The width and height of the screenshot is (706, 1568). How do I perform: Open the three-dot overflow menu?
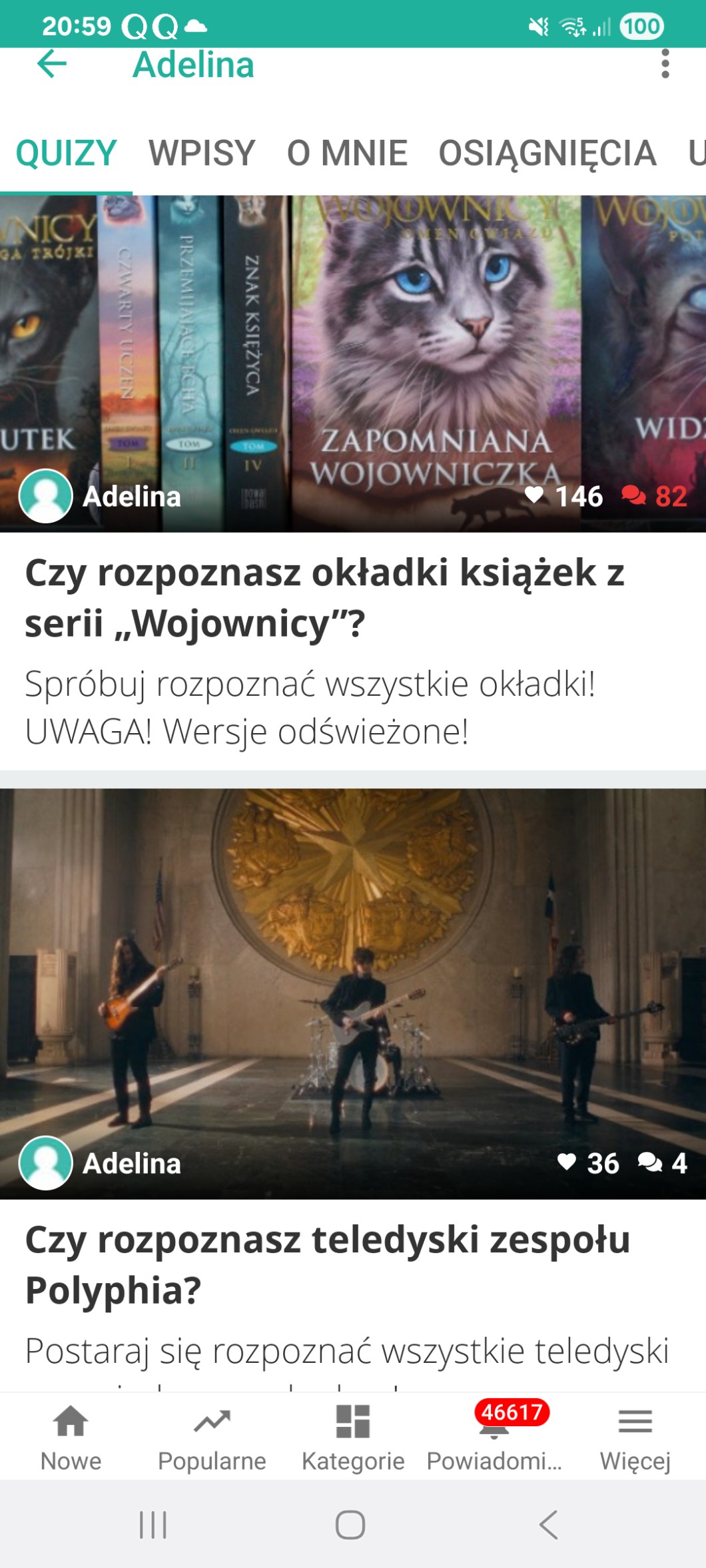tap(665, 65)
